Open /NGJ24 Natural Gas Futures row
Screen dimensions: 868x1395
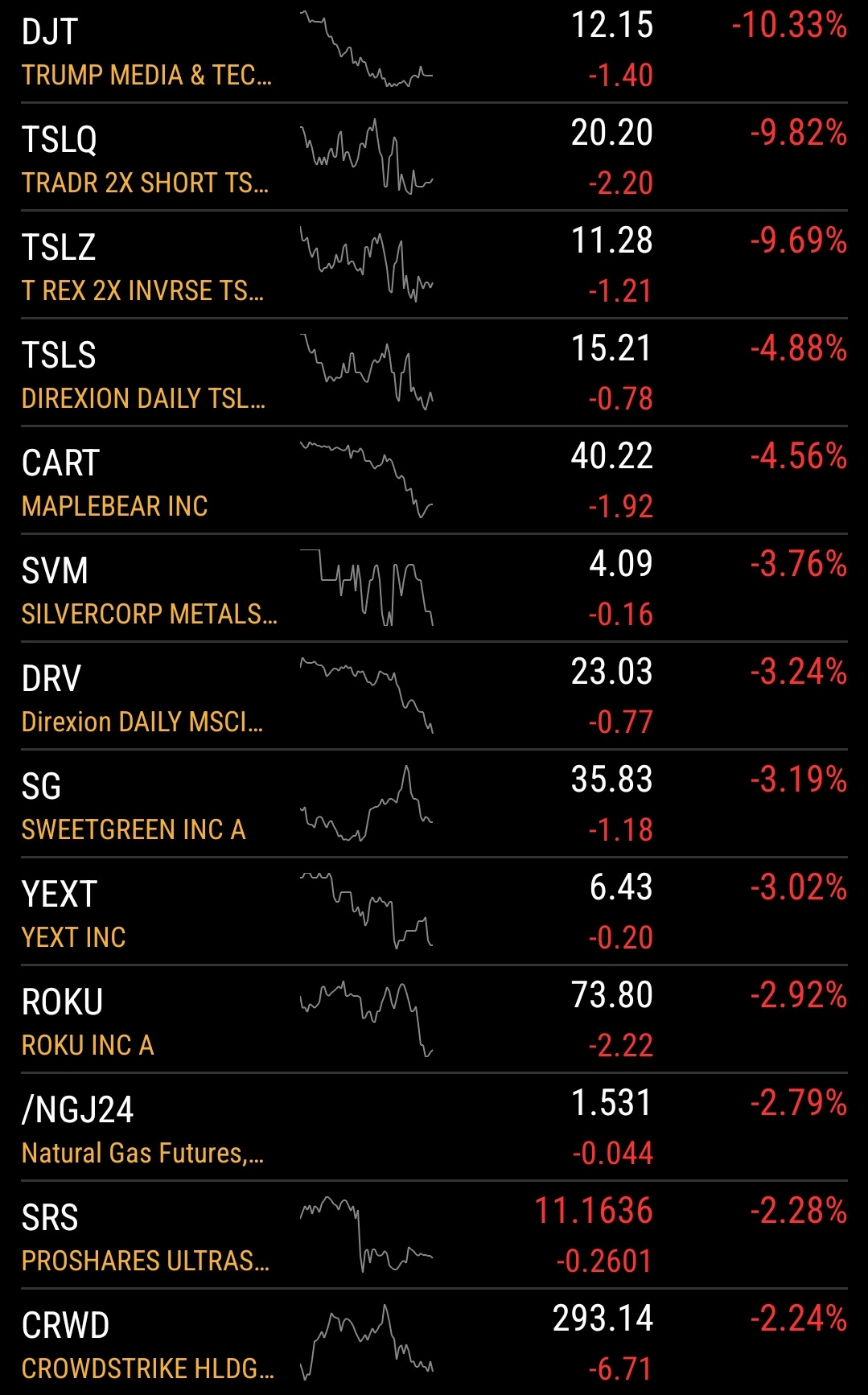tap(434, 1127)
